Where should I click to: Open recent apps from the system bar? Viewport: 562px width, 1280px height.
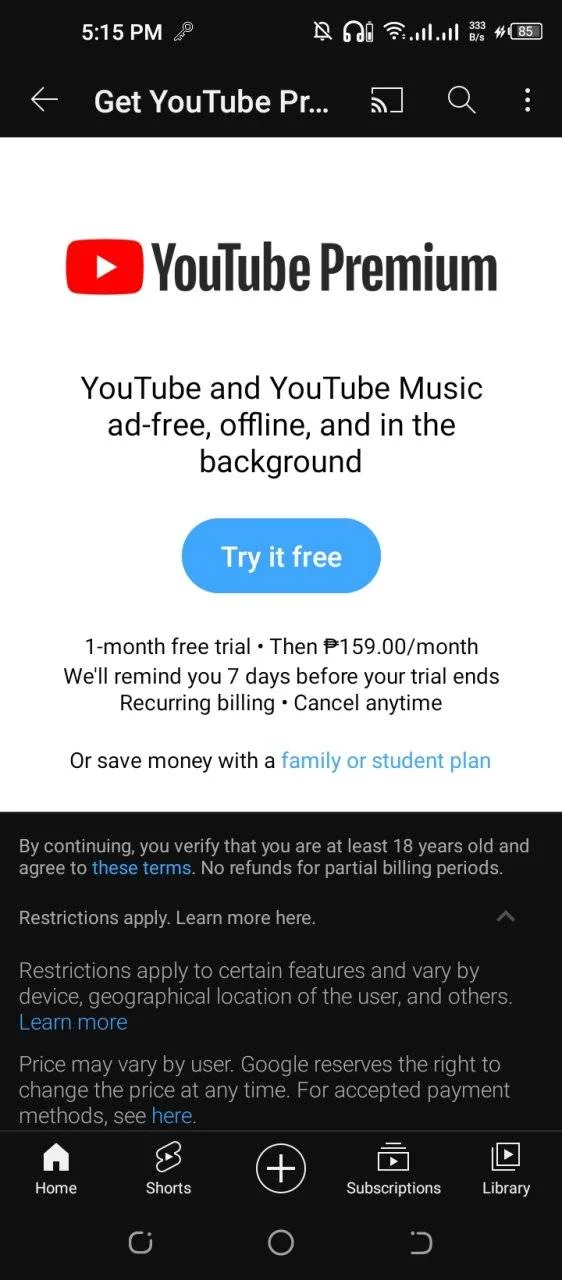pyautogui.click(x=141, y=1243)
